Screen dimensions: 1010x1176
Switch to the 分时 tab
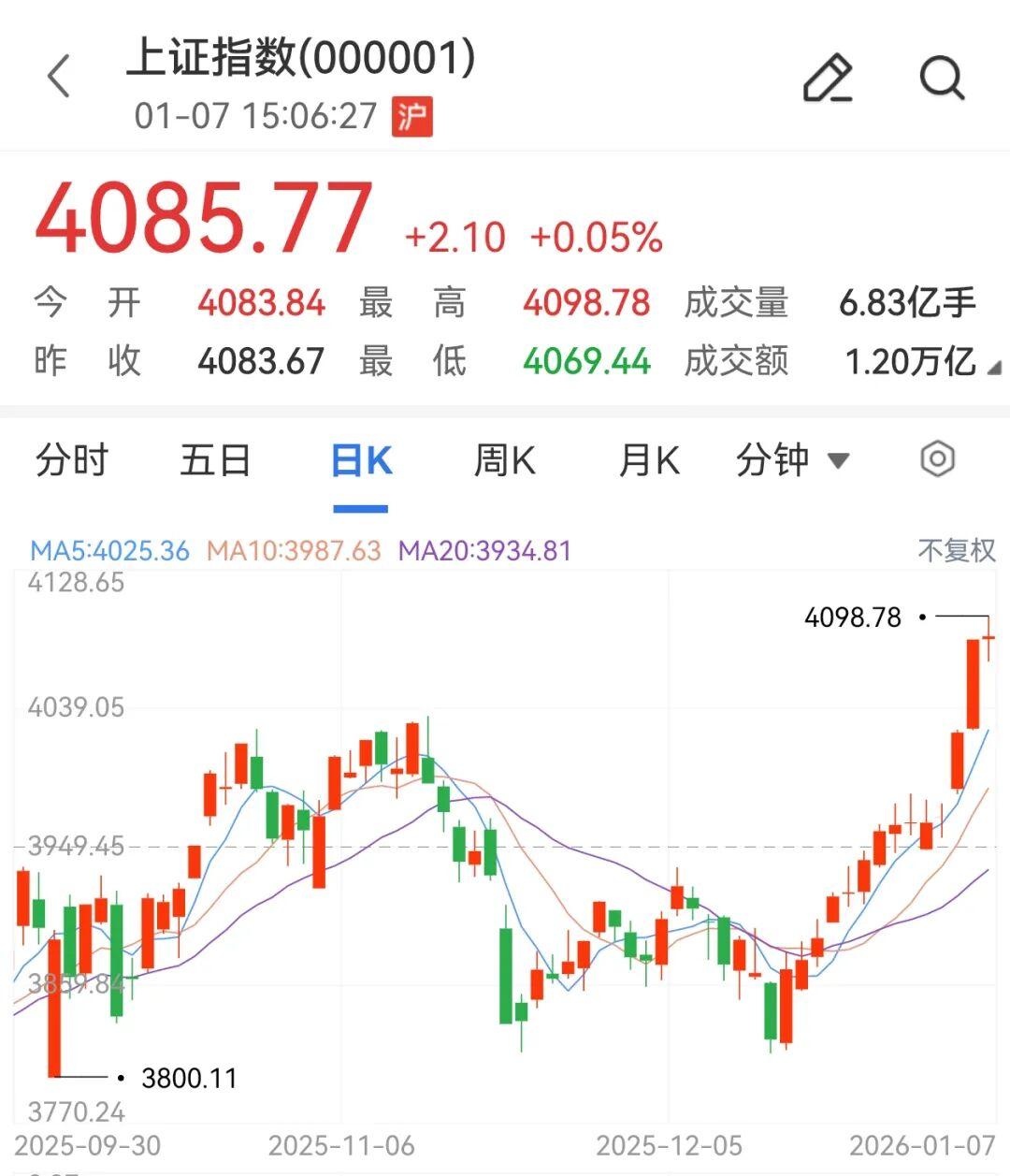click(72, 460)
